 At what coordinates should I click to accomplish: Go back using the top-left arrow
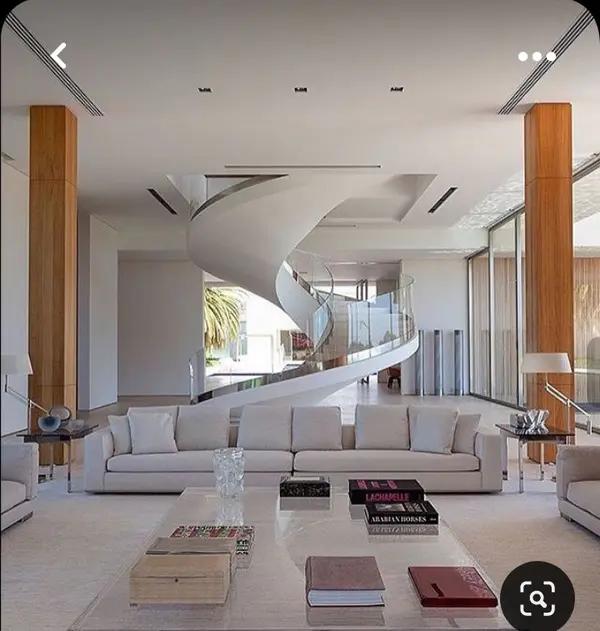(x=58, y=56)
